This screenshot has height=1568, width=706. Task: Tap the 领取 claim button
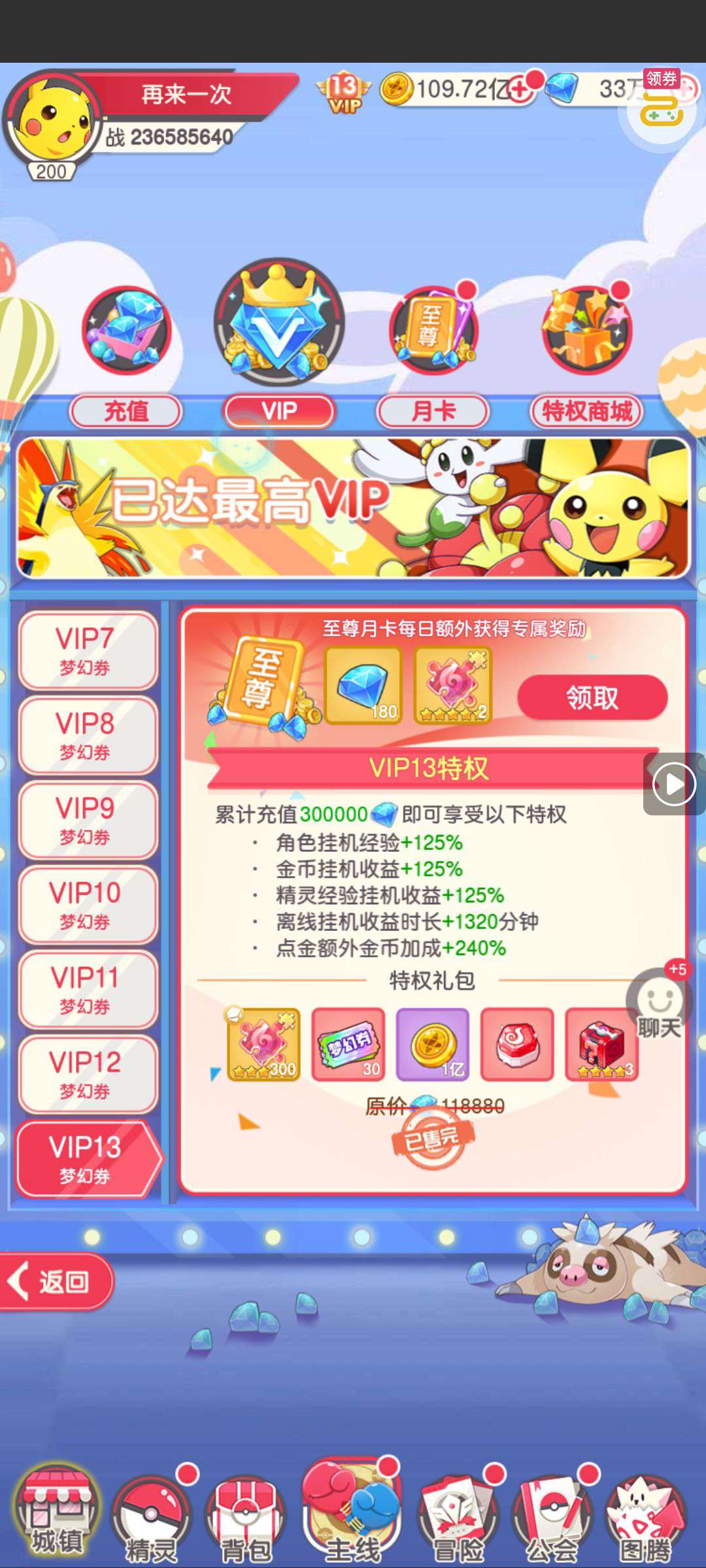coord(592,698)
